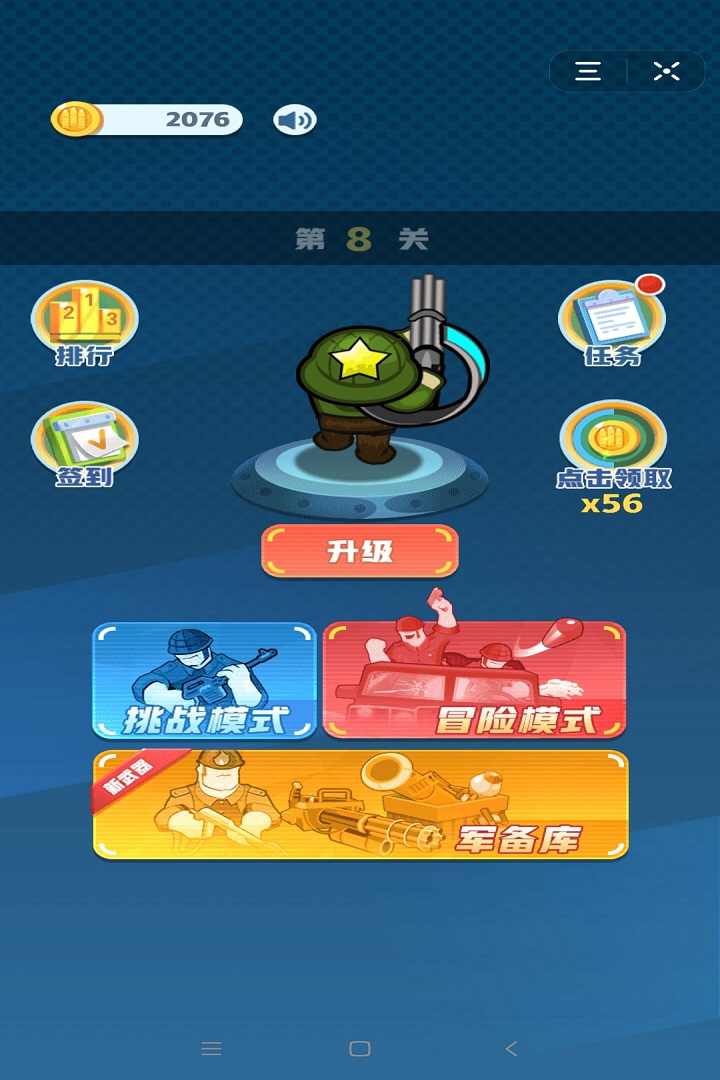The width and height of the screenshot is (720, 1080).
Task: Open the 军备库 armory
Action: coord(360,805)
